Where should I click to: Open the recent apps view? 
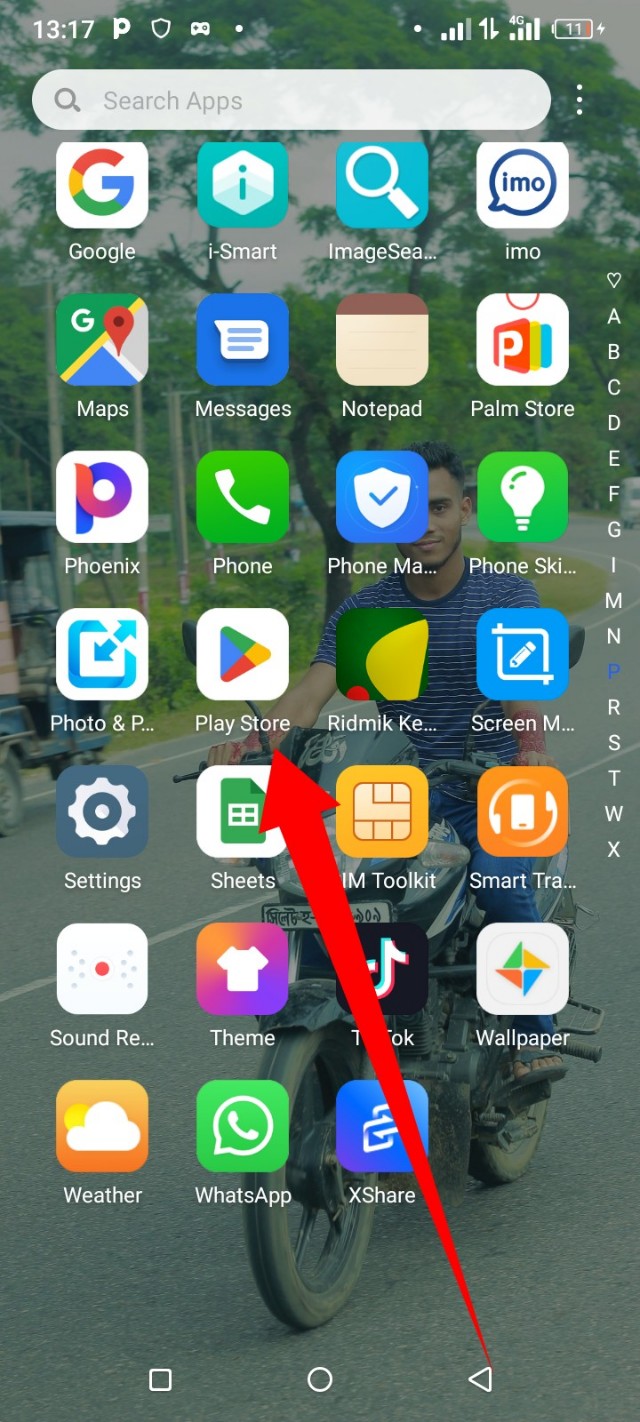(160, 1380)
